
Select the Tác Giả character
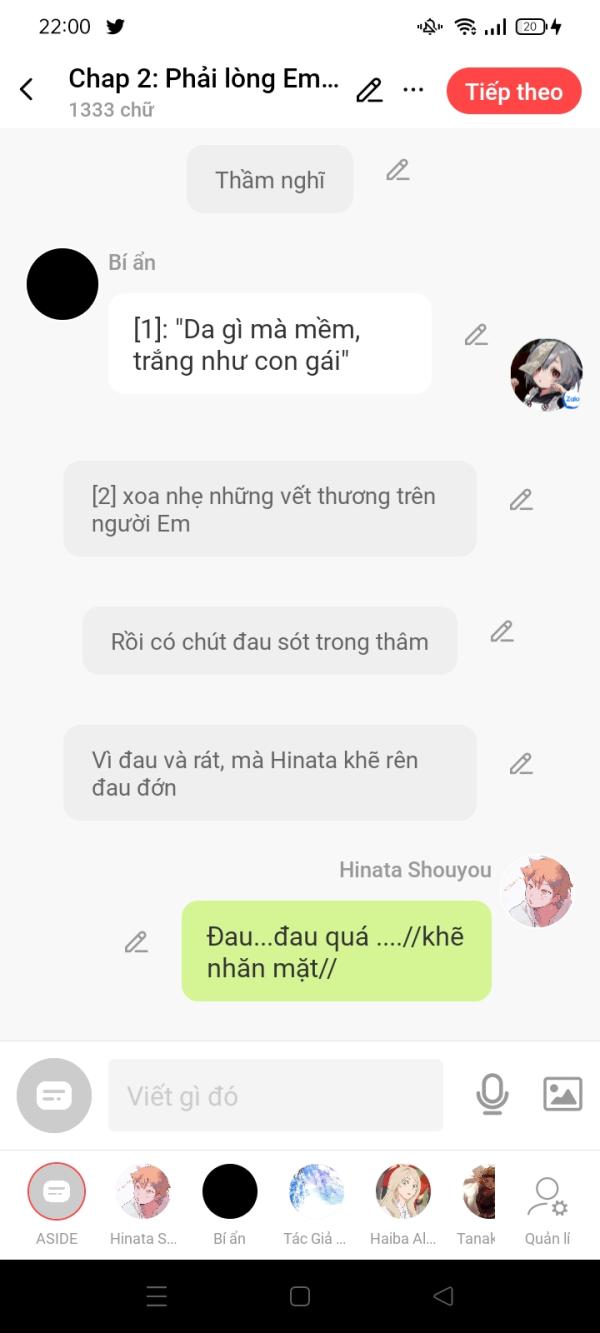(315, 1192)
